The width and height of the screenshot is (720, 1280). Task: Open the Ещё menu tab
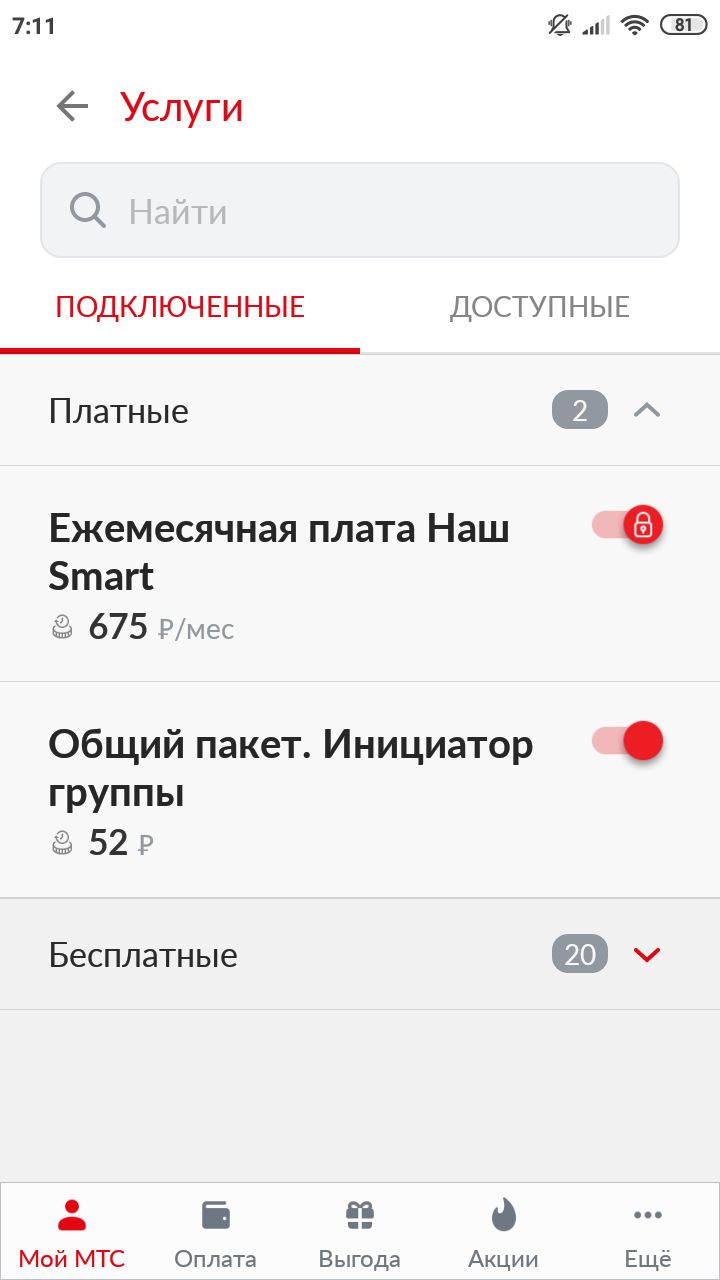tap(648, 1233)
